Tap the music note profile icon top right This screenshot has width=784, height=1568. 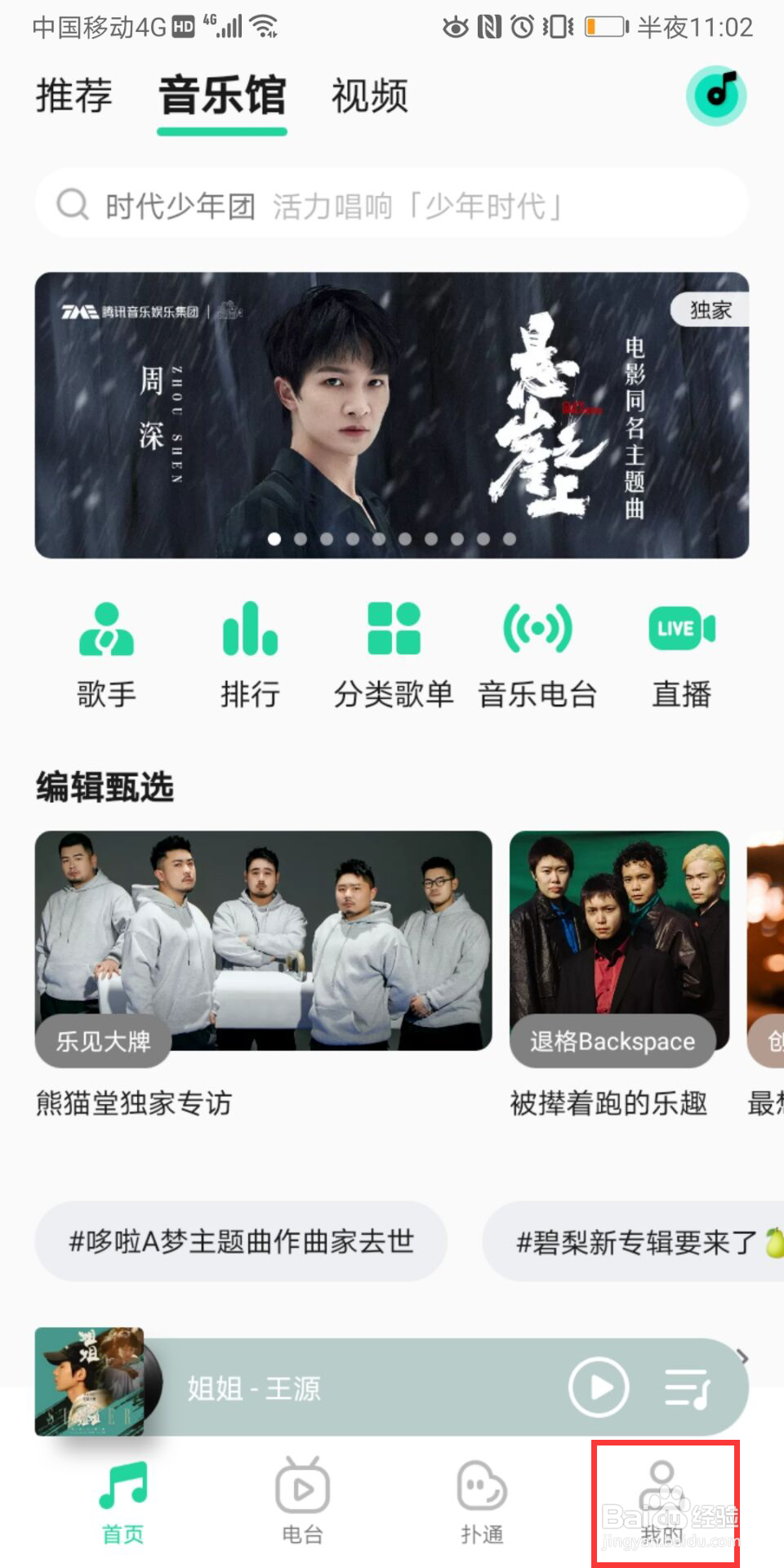(x=716, y=96)
